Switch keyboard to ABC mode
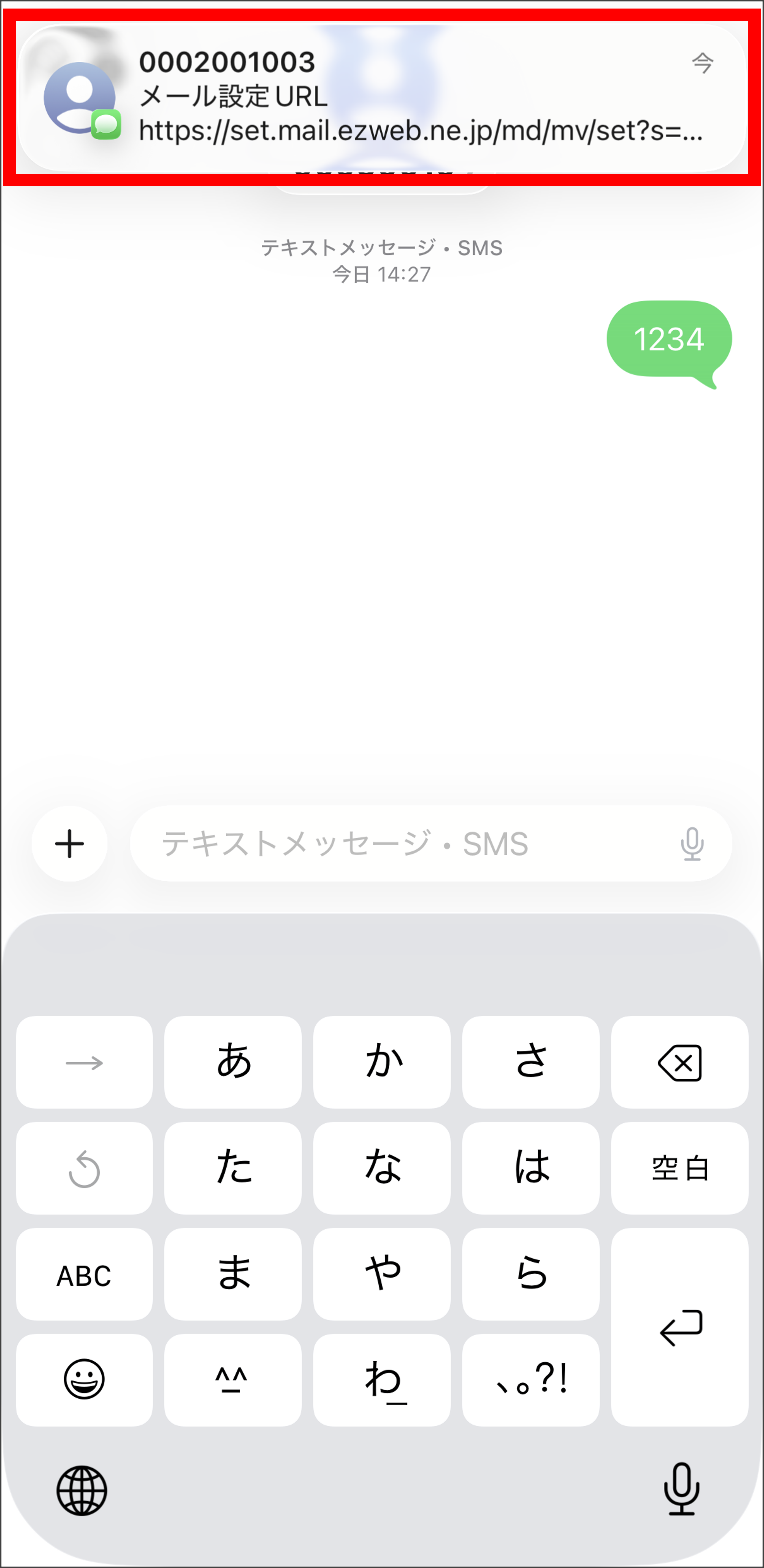This screenshot has height=1568, width=764. 84,1274
